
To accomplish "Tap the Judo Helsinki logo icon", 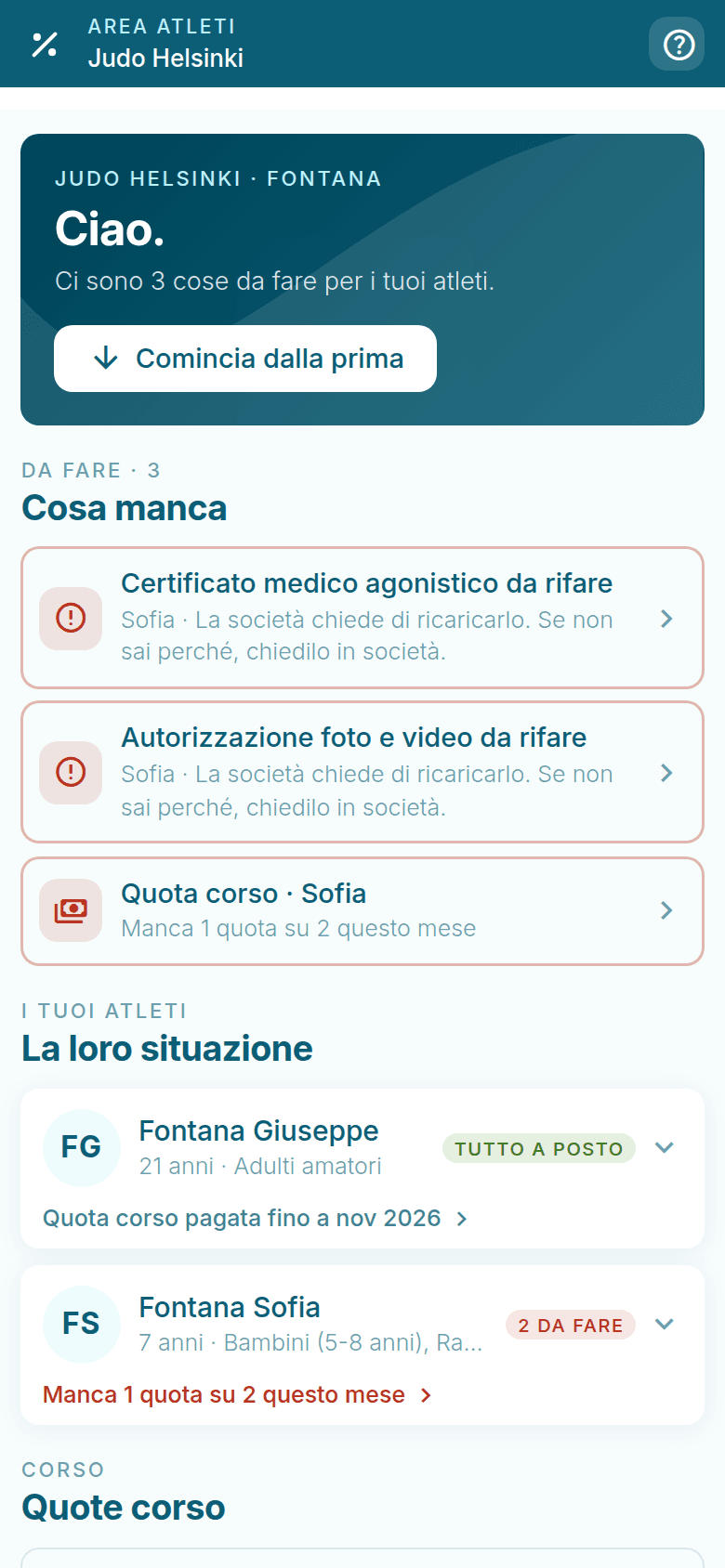I will 45,44.
